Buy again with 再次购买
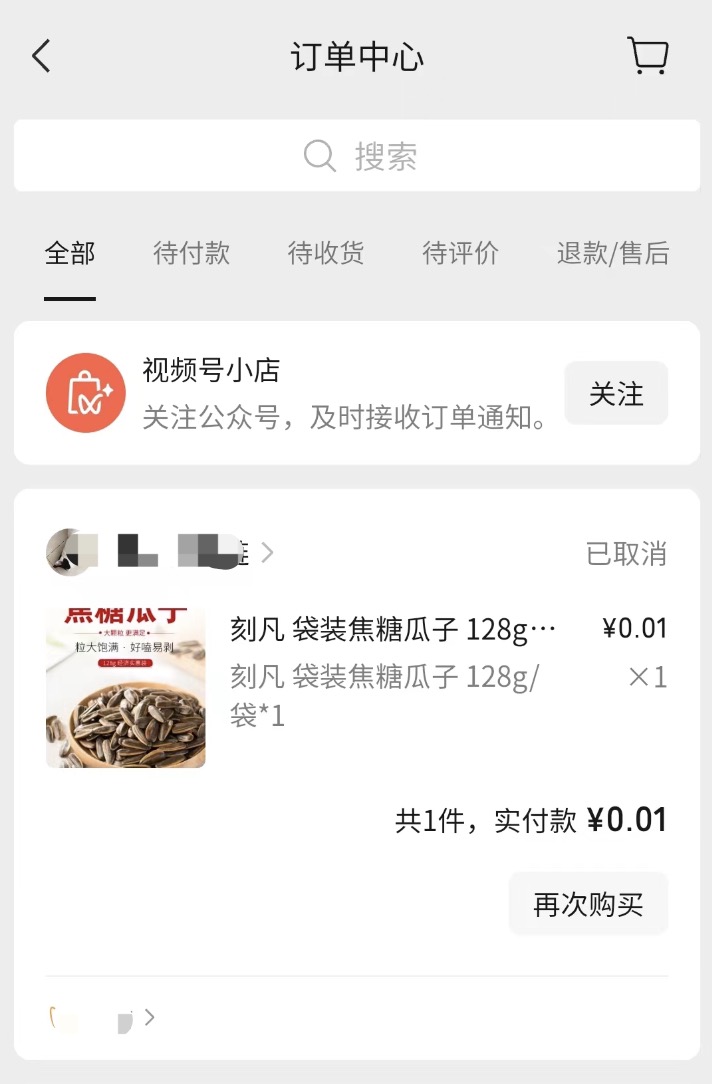 (588, 904)
